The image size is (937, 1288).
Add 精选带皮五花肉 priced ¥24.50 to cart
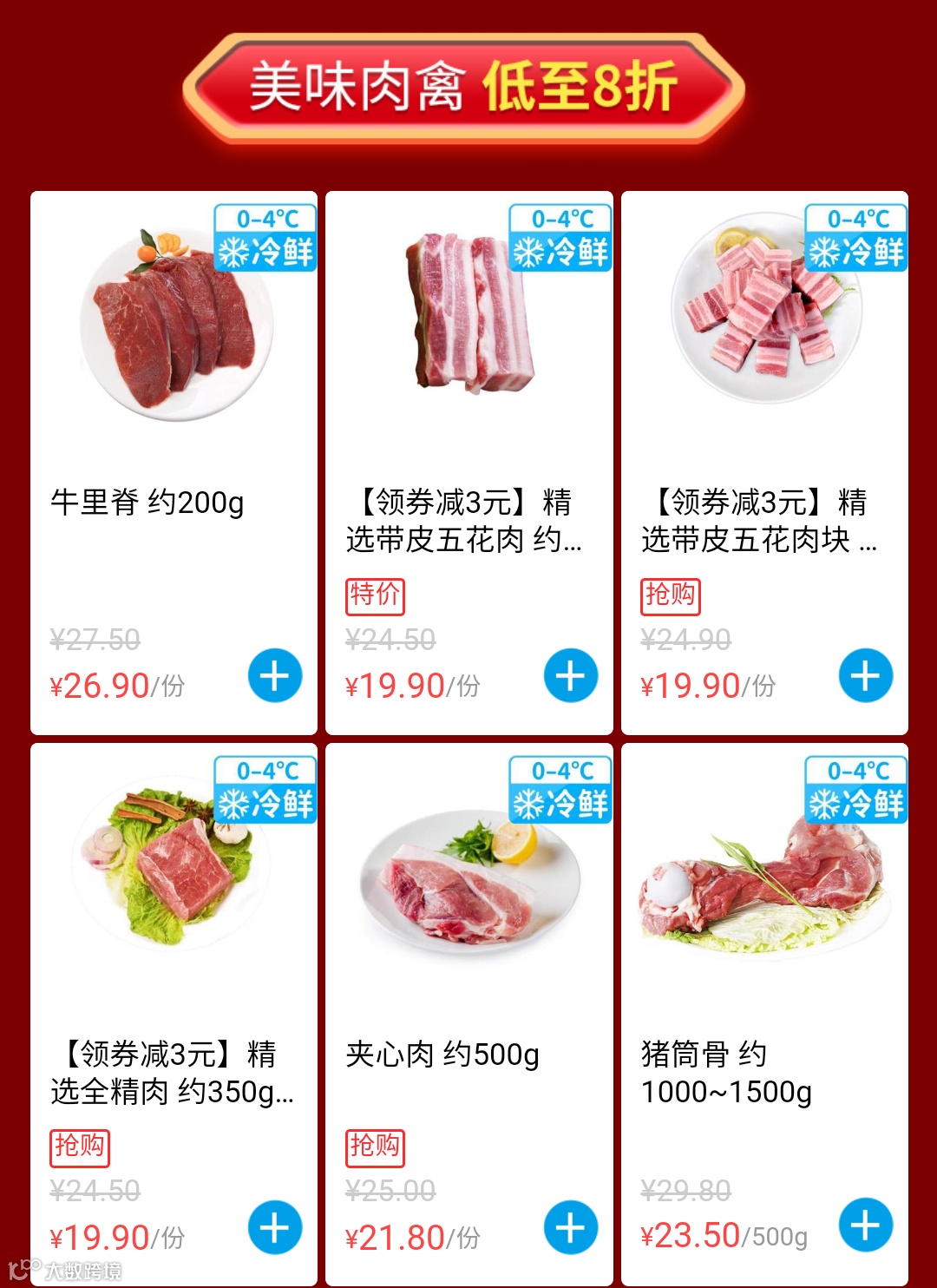(570, 675)
